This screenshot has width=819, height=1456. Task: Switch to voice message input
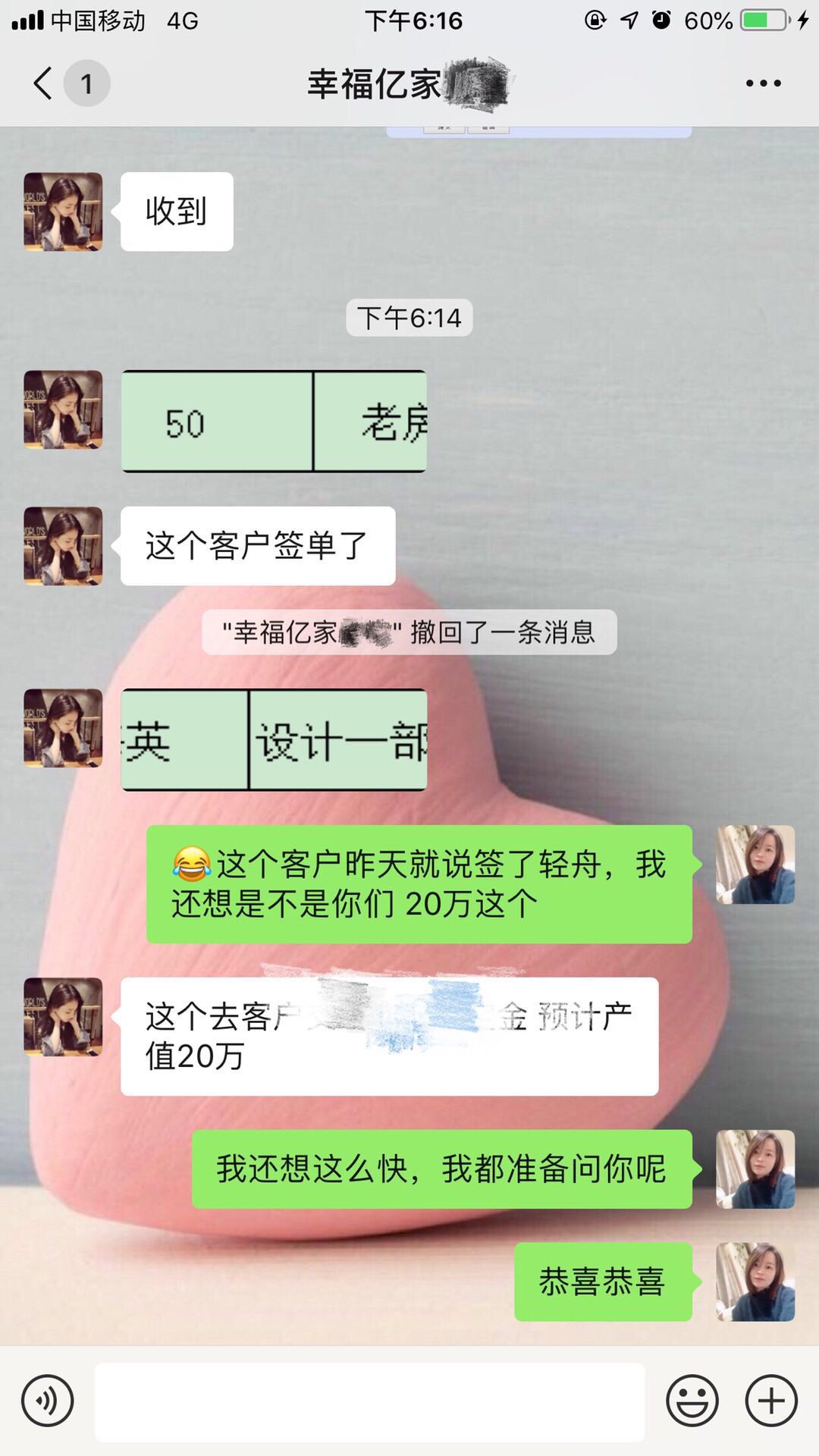(48, 1401)
